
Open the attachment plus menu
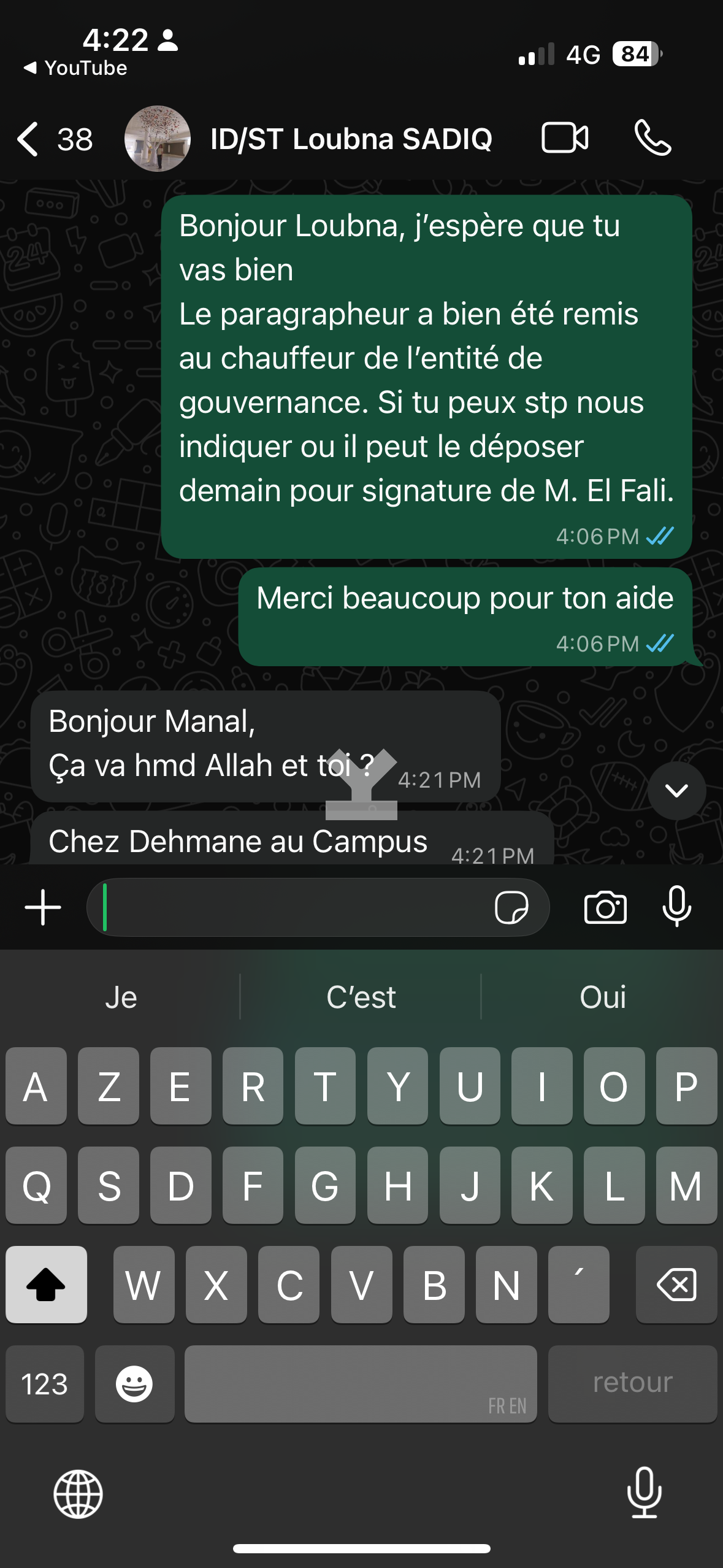point(43,907)
